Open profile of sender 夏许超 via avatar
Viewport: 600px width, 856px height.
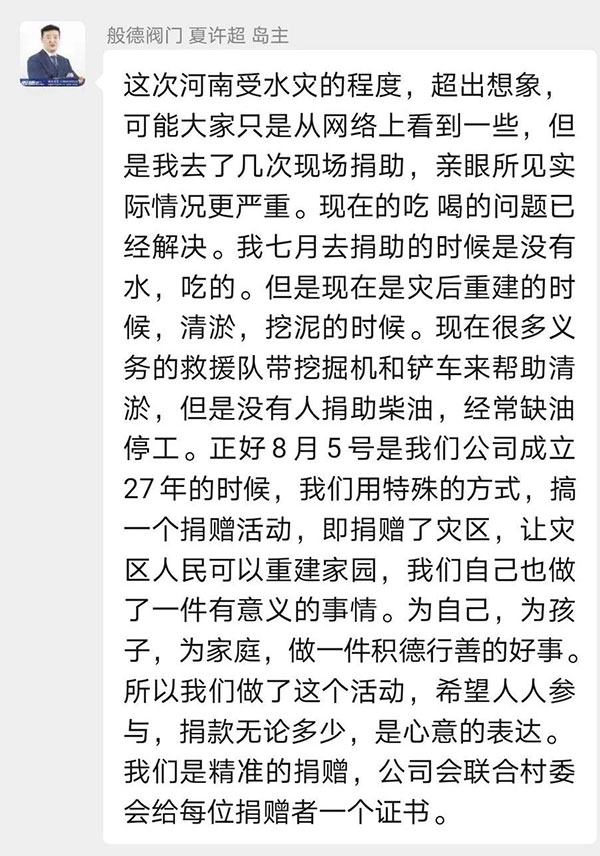[x=52, y=54]
